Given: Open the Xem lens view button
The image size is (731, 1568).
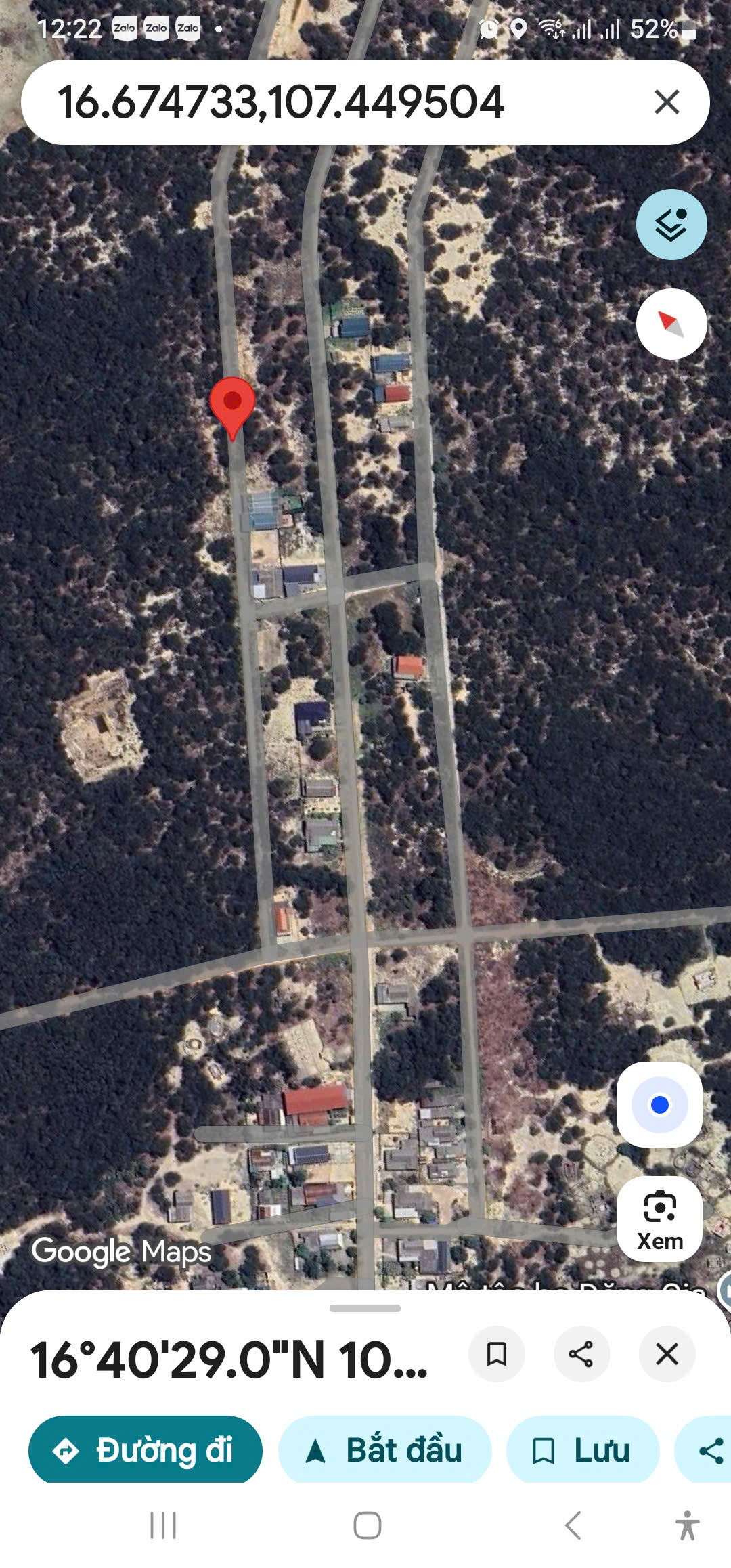Looking at the screenshot, I should tap(659, 1219).
